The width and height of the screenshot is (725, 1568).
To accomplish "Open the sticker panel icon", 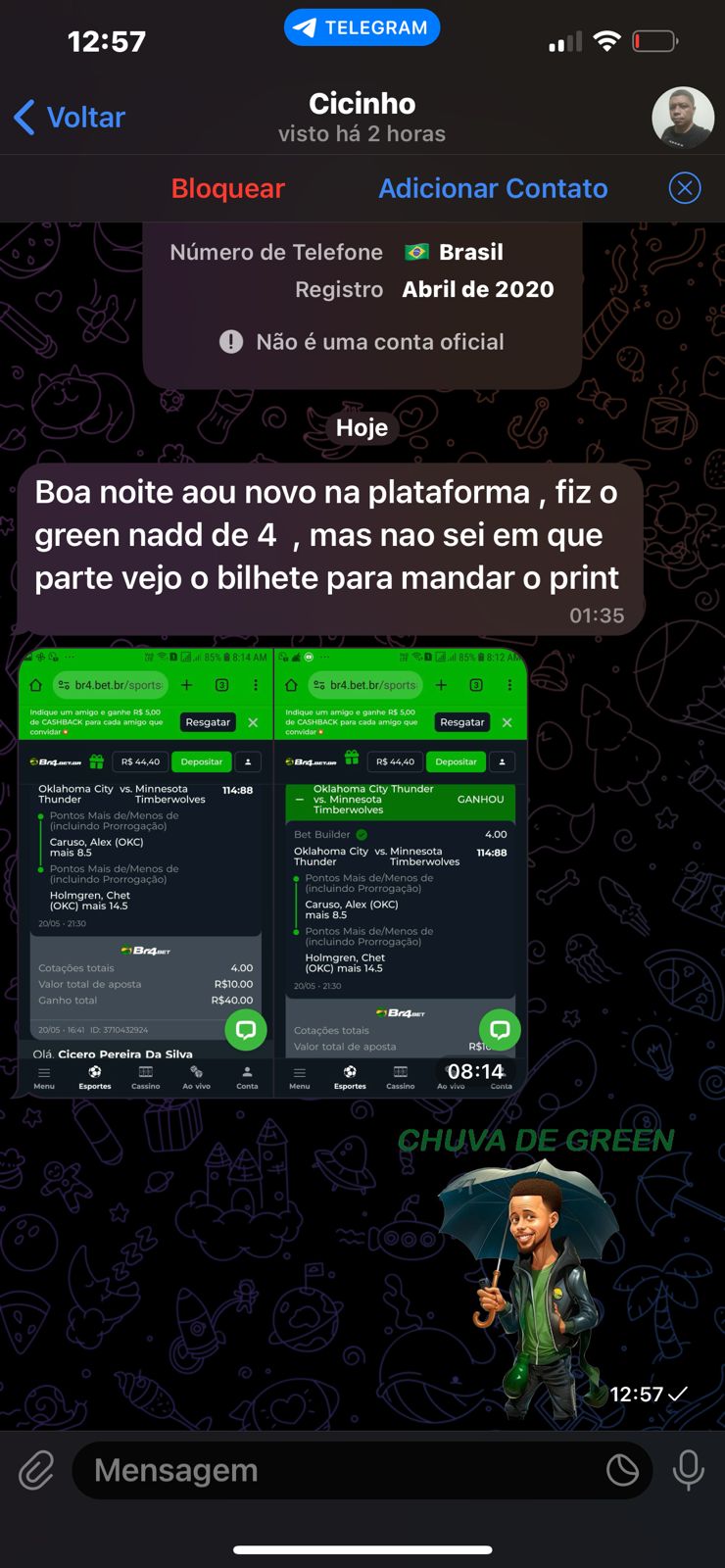I will [x=622, y=1470].
